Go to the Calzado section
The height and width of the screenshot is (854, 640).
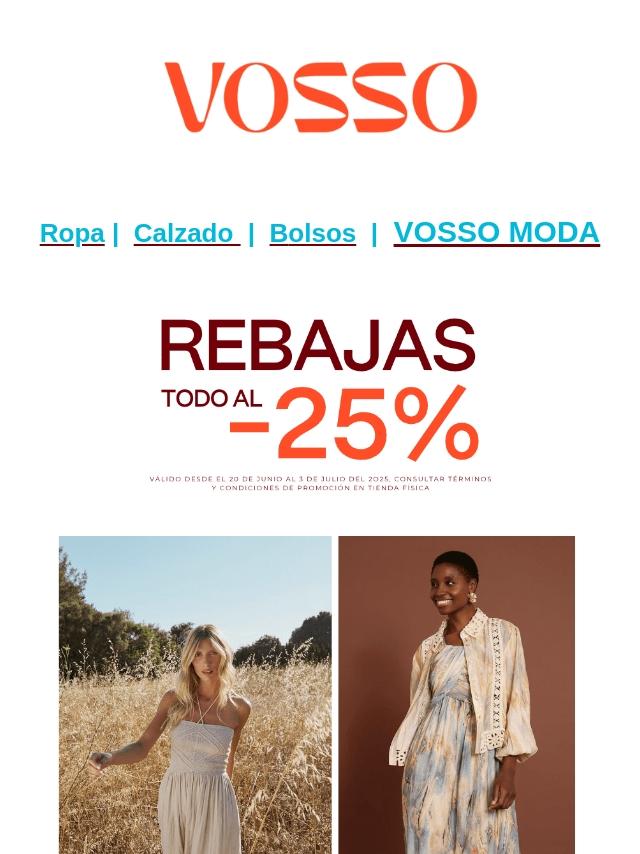(x=185, y=233)
